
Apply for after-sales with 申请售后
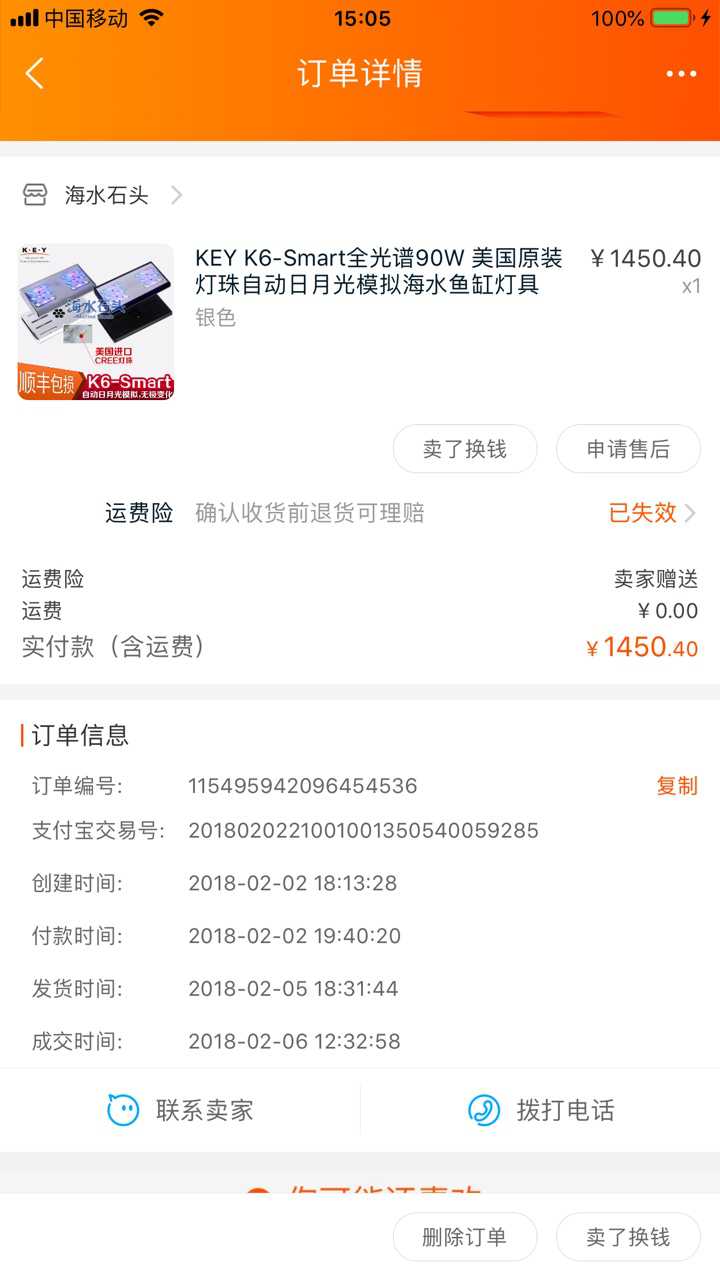coord(628,449)
